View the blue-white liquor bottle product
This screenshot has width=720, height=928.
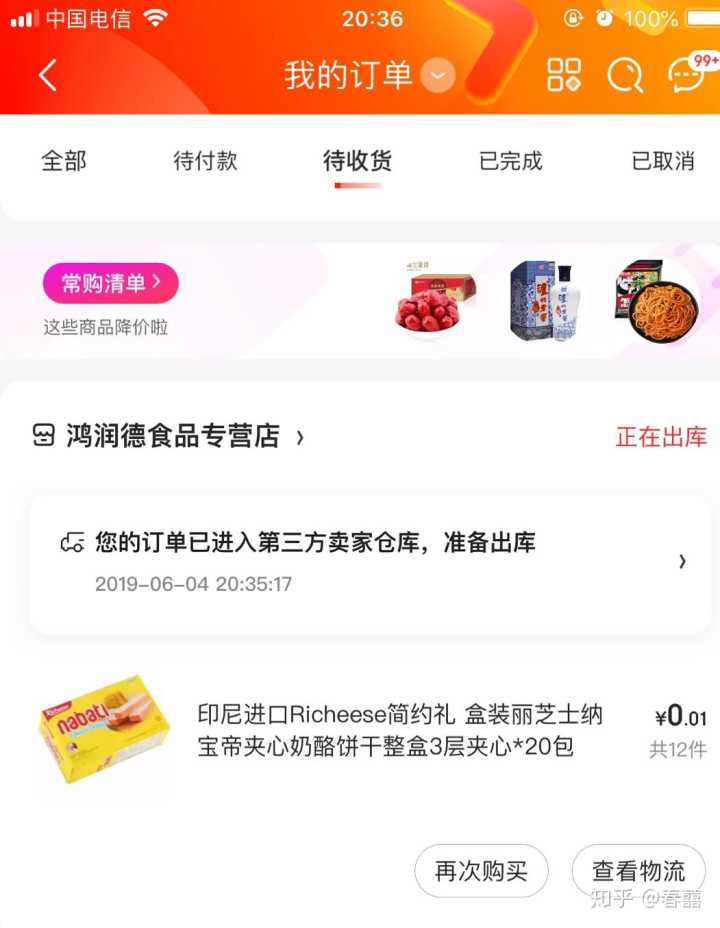(x=541, y=301)
